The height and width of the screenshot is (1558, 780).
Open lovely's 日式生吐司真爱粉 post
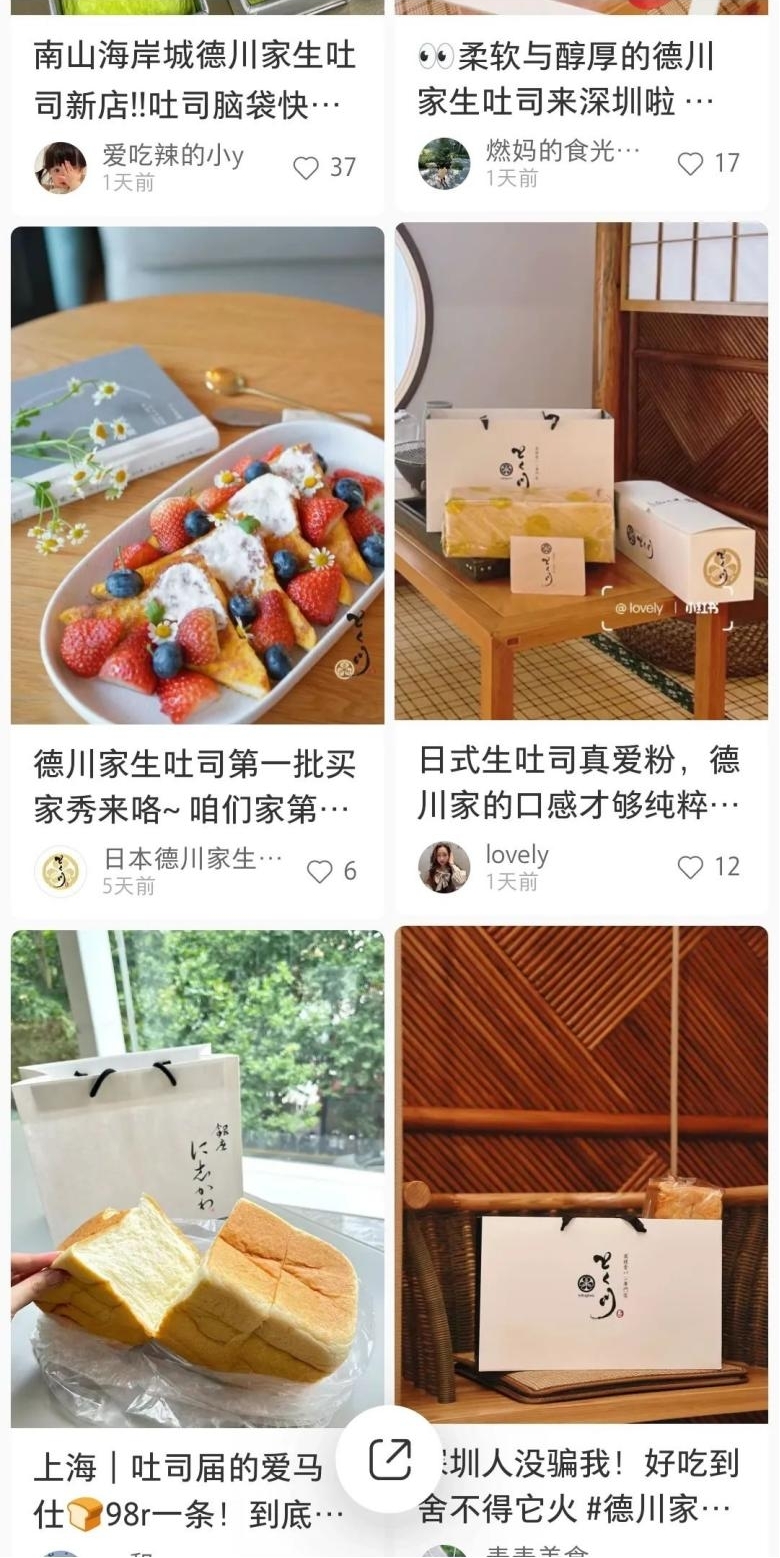tap(581, 471)
